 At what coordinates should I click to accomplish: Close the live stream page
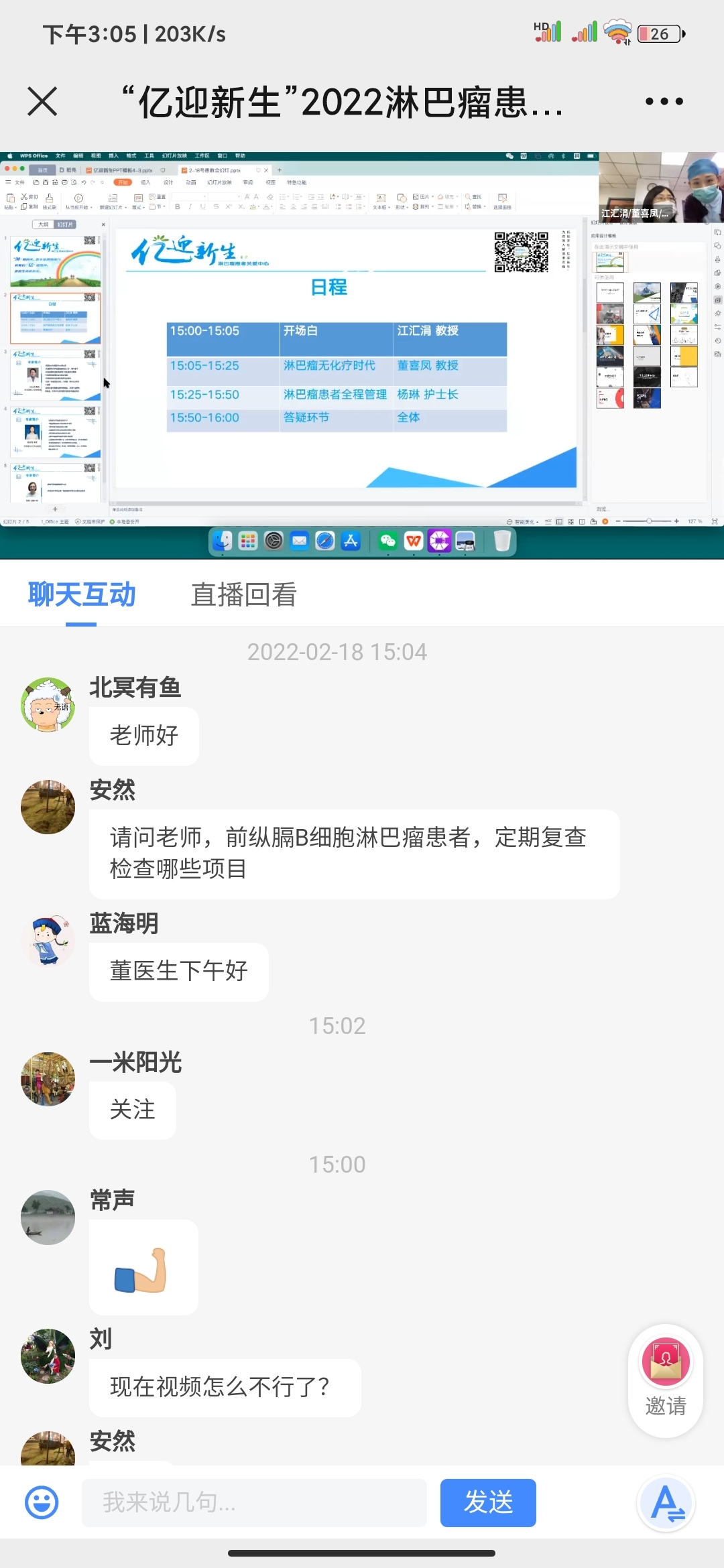[42, 102]
